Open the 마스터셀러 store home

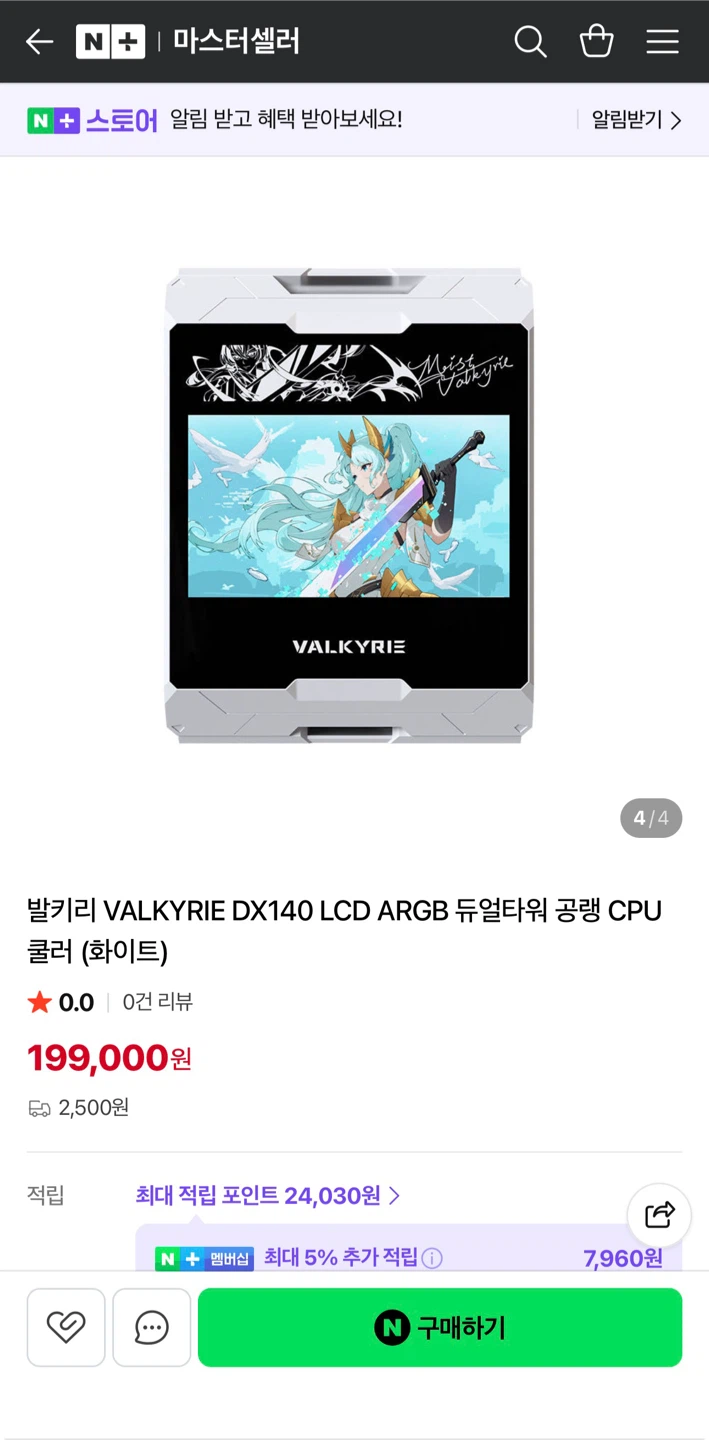pyautogui.click(x=236, y=42)
